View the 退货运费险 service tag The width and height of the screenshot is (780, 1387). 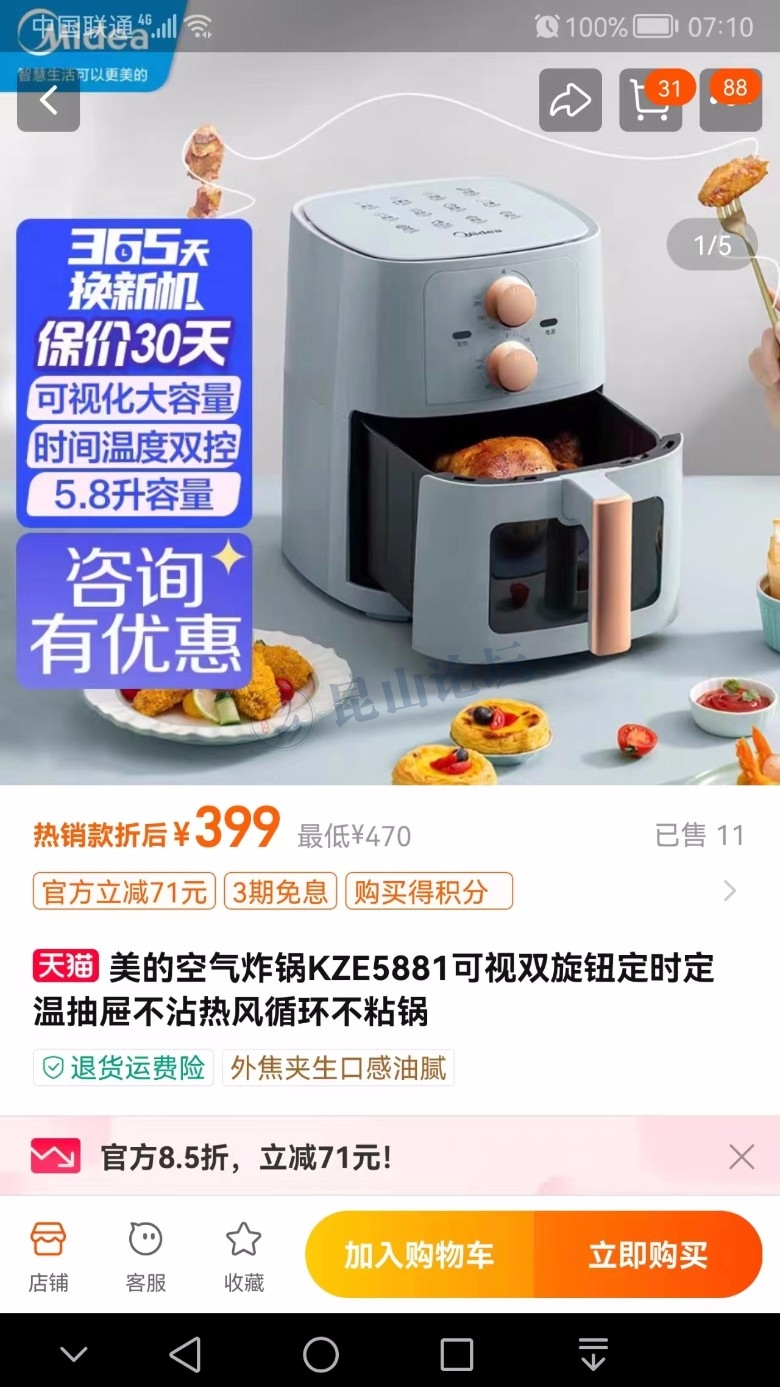point(124,1068)
